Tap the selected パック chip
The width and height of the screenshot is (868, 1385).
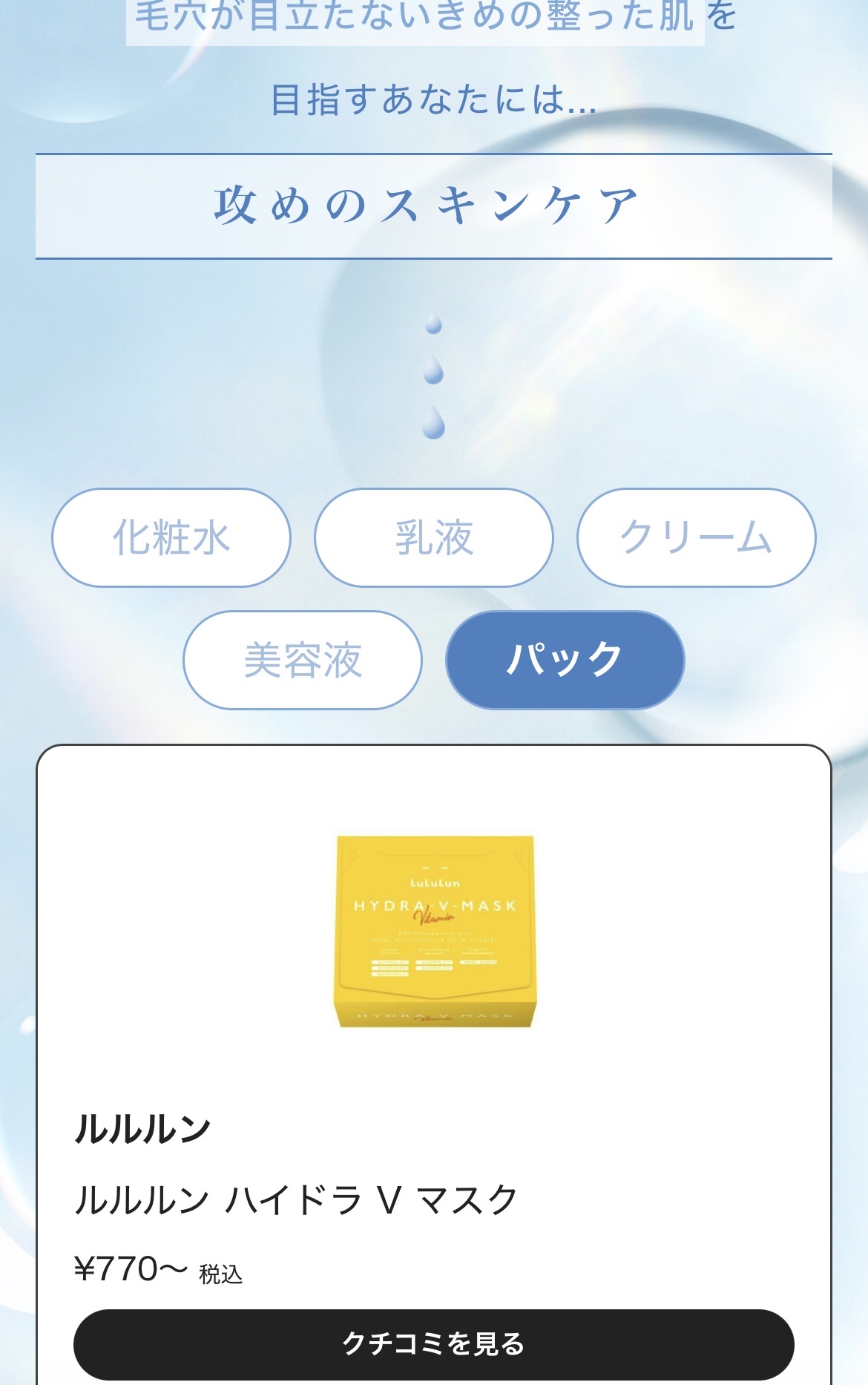click(565, 660)
